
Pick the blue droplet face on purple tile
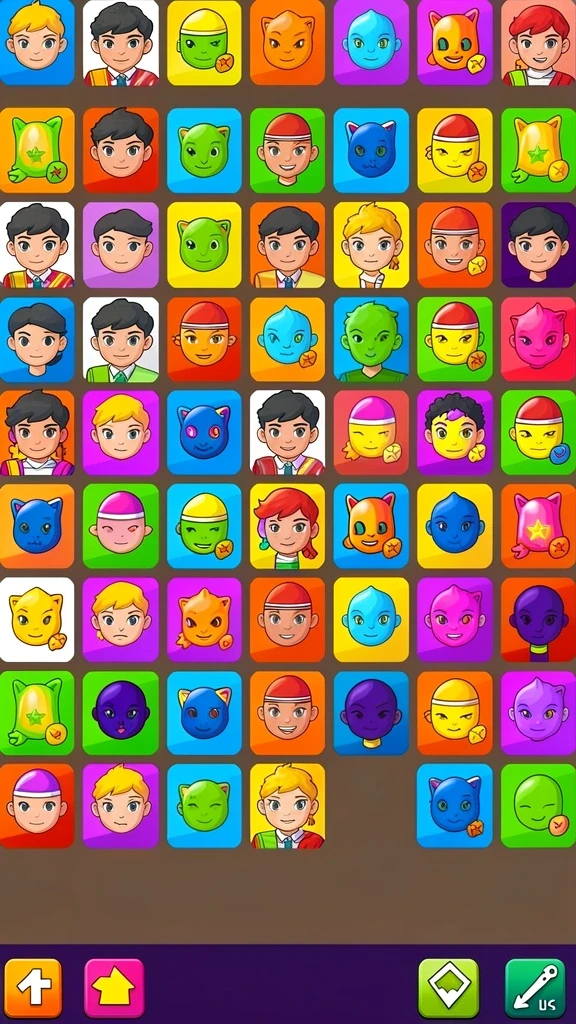click(371, 42)
